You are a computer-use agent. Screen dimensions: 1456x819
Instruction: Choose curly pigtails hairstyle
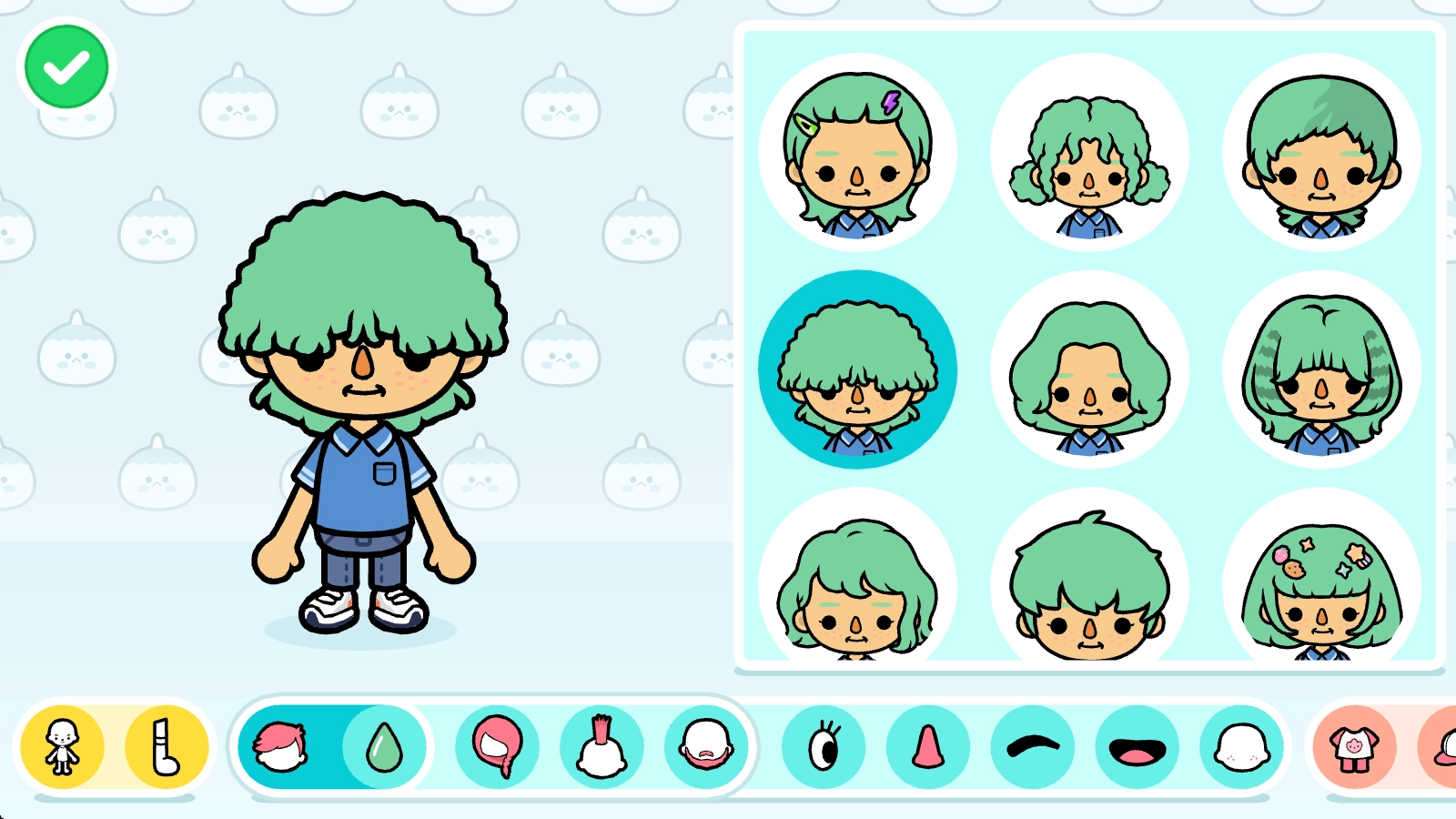pos(1089,153)
